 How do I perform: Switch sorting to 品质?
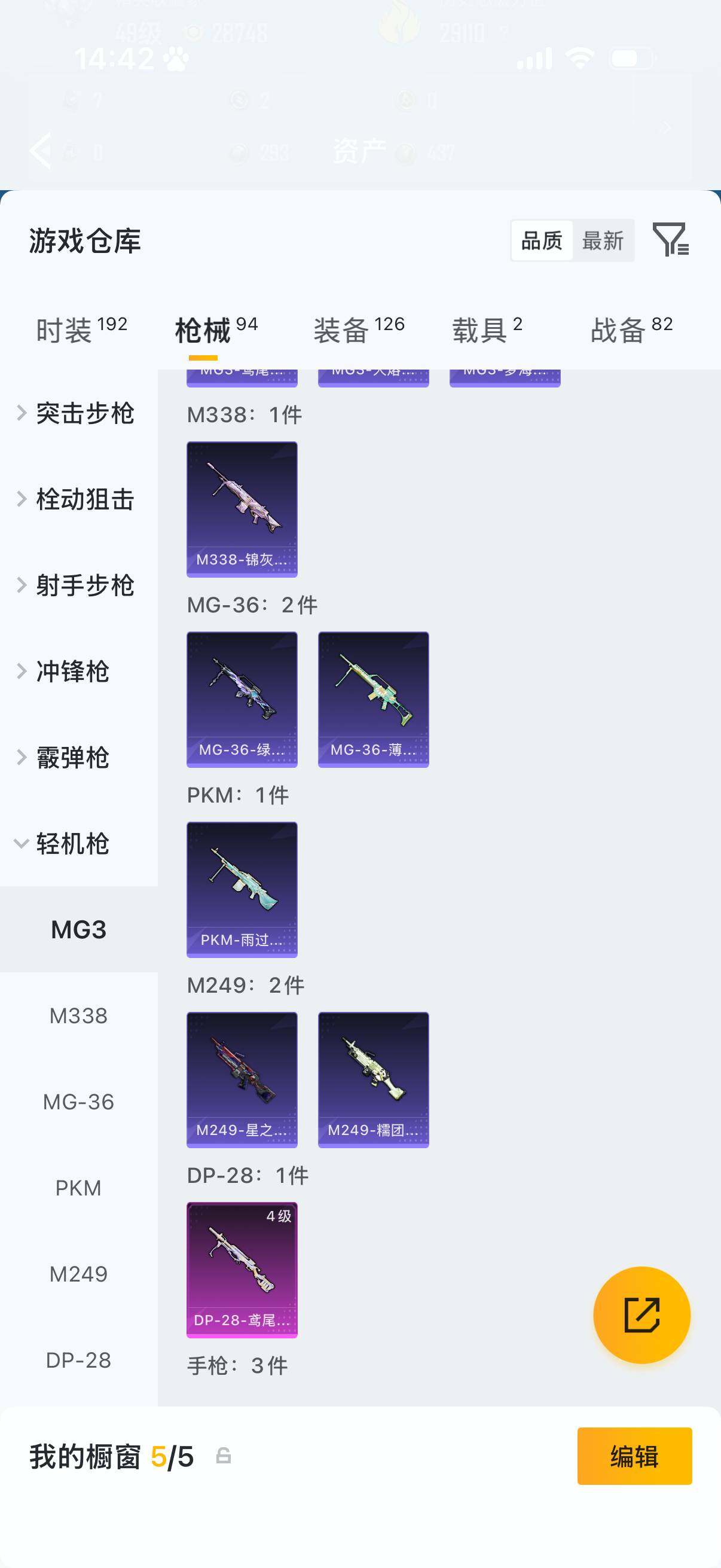pyautogui.click(x=542, y=241)
